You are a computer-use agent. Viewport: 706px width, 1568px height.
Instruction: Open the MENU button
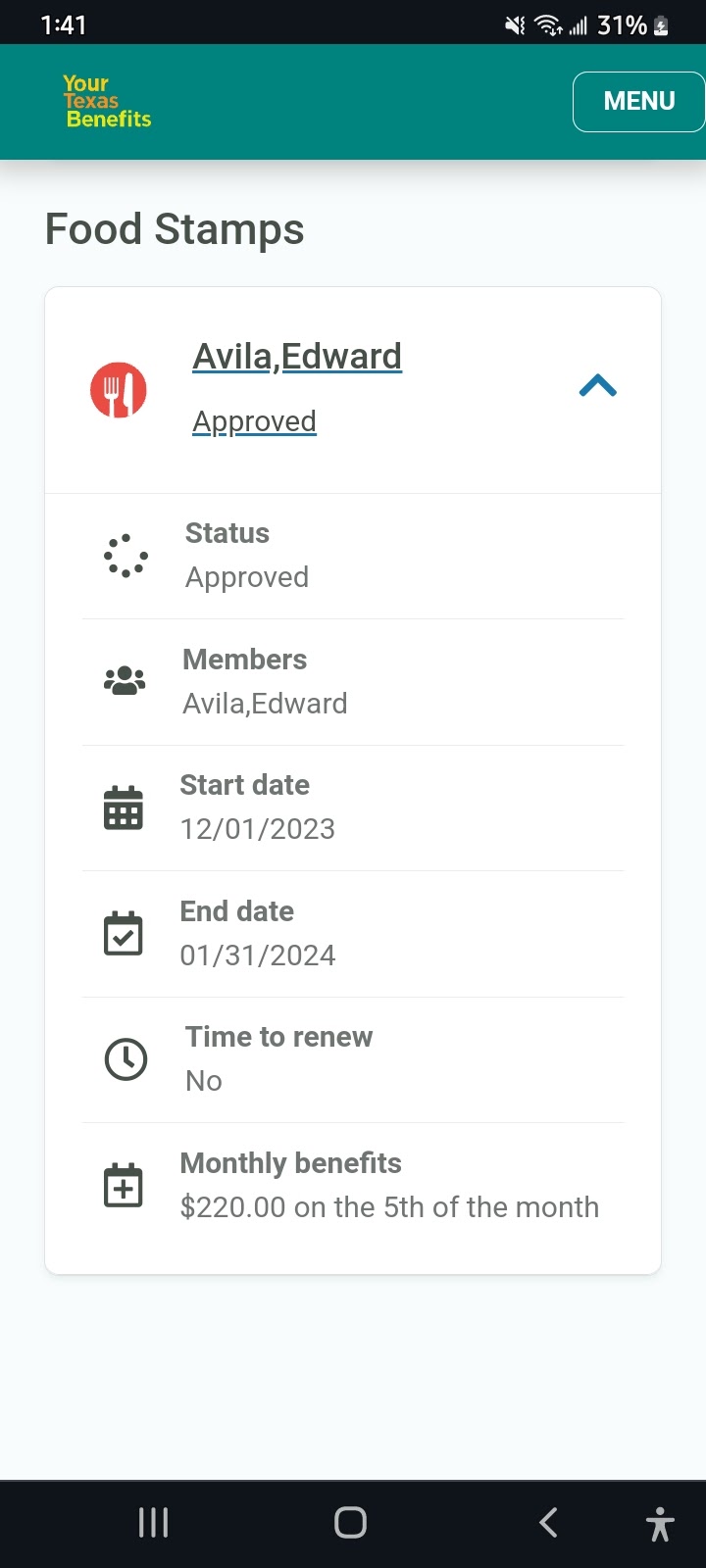[x=639, y=101]
